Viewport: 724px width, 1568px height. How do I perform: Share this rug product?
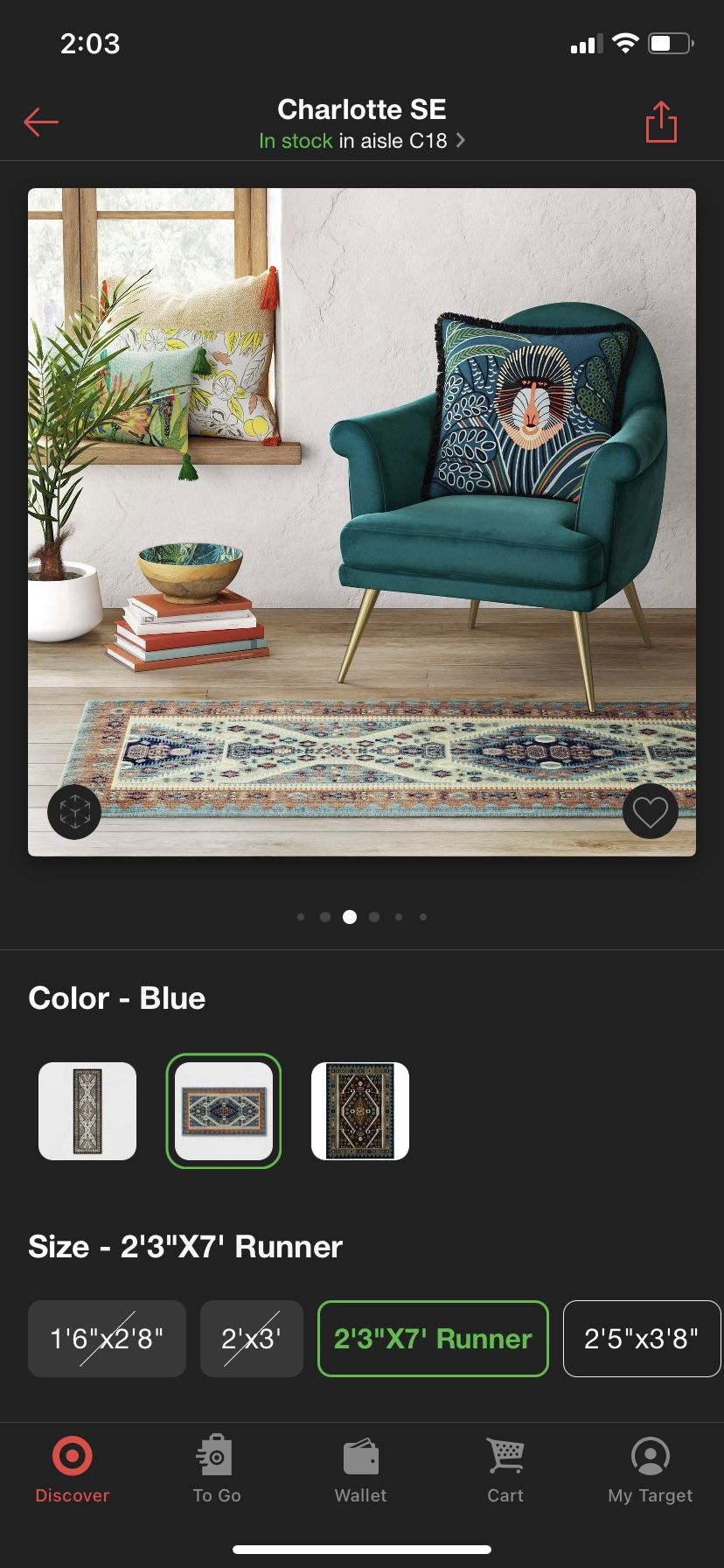pyautogui.click(x=661, y=122)
